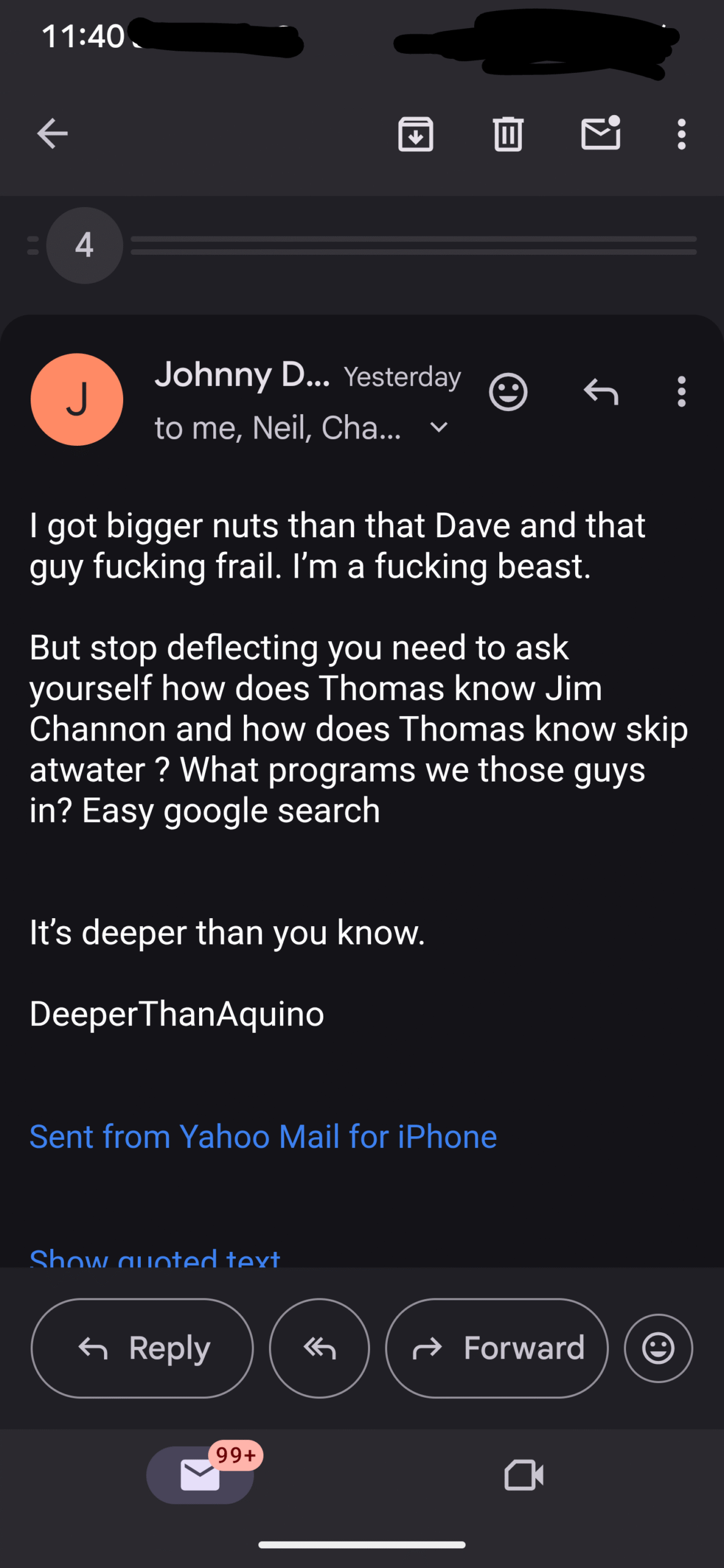724x1568 pixels.
Task: Open Johnny's message options menu
Action: click(681, 391)
